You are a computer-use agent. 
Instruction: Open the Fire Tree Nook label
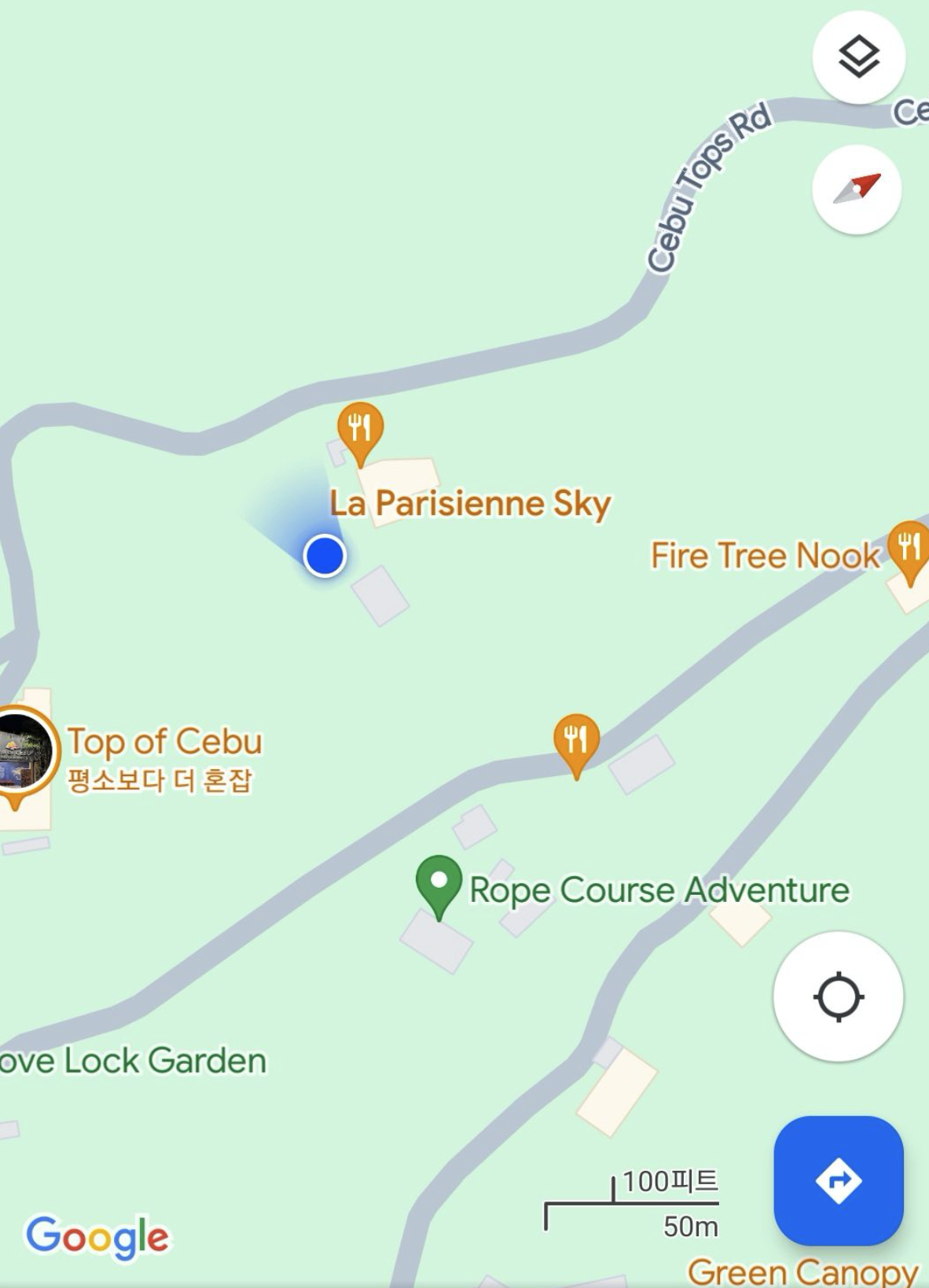tap(766, 554)
